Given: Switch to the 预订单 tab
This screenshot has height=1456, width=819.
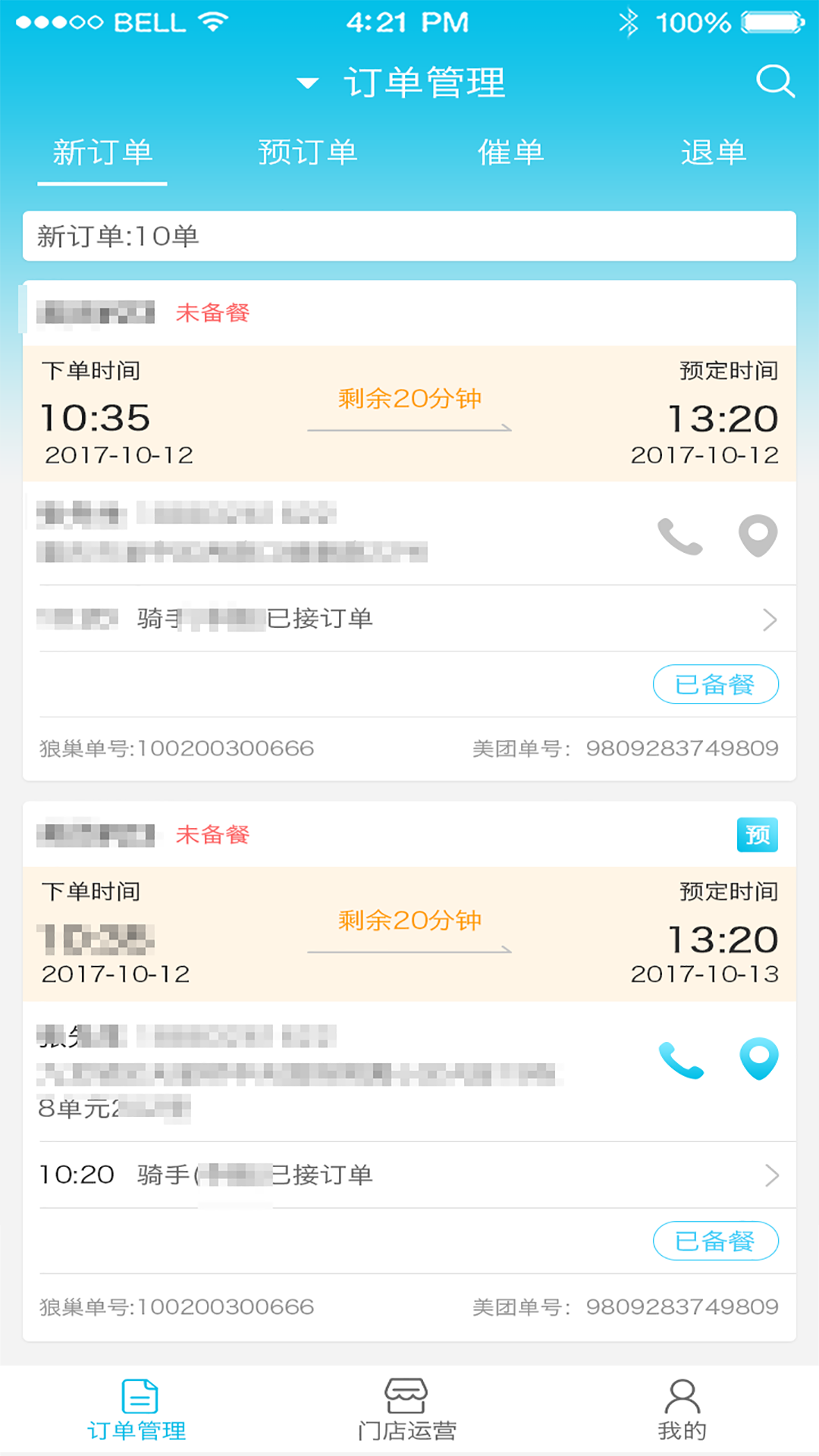Looking at the screenshot, I should 307,152.
